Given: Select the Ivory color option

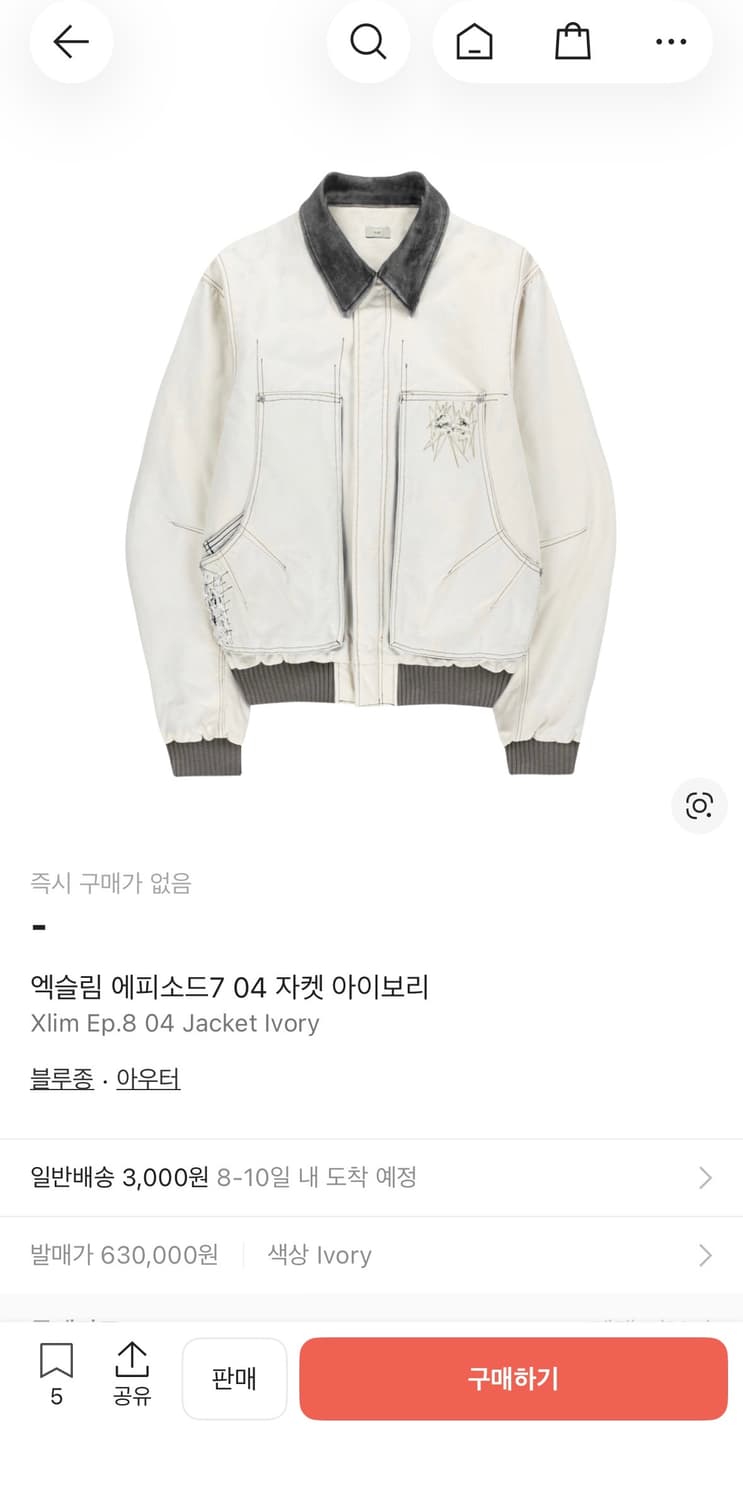Looking at the screenshot, I should [319, 1255].
